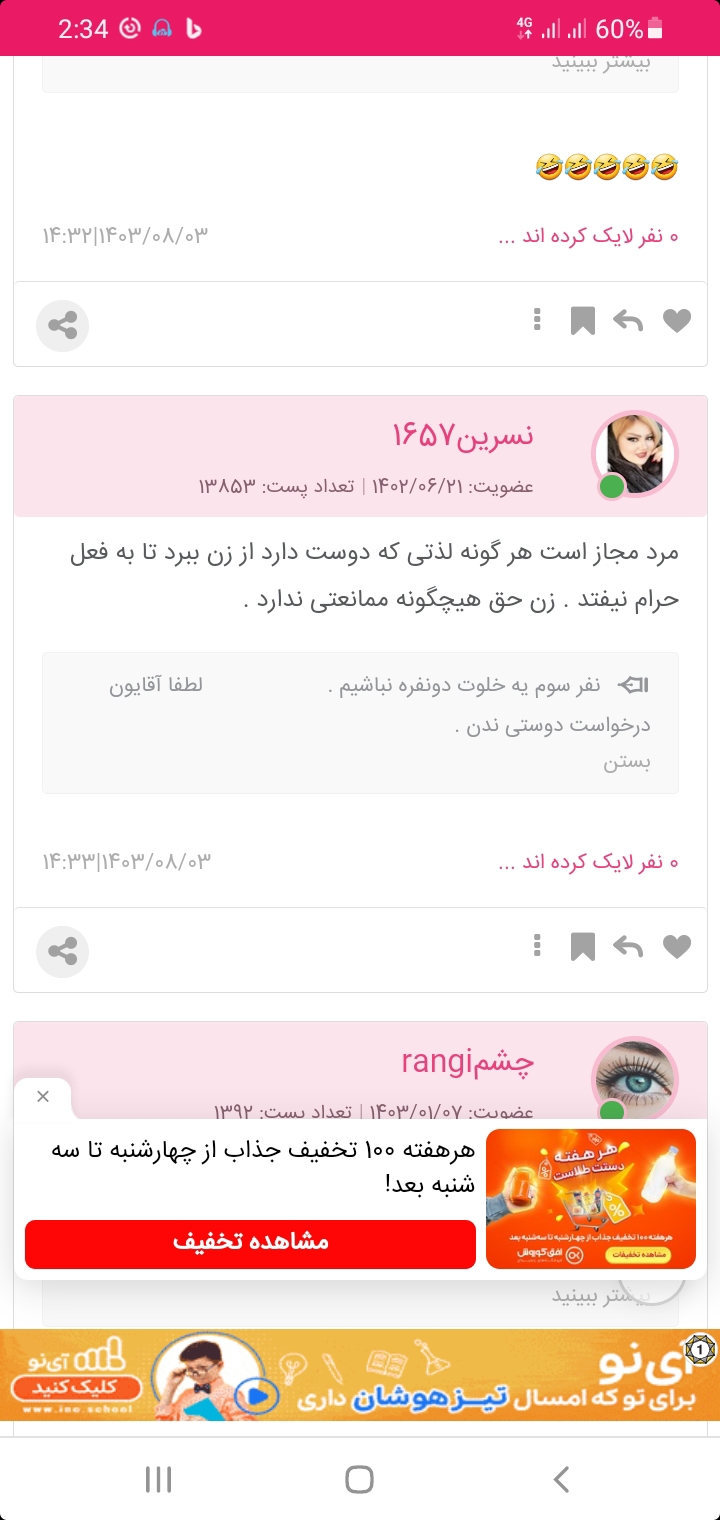Image resolution: width=720 pixels, height=1520 pixels.
Task: See who liked the ۱۴:۳۲ post
Action: point(588,236)
